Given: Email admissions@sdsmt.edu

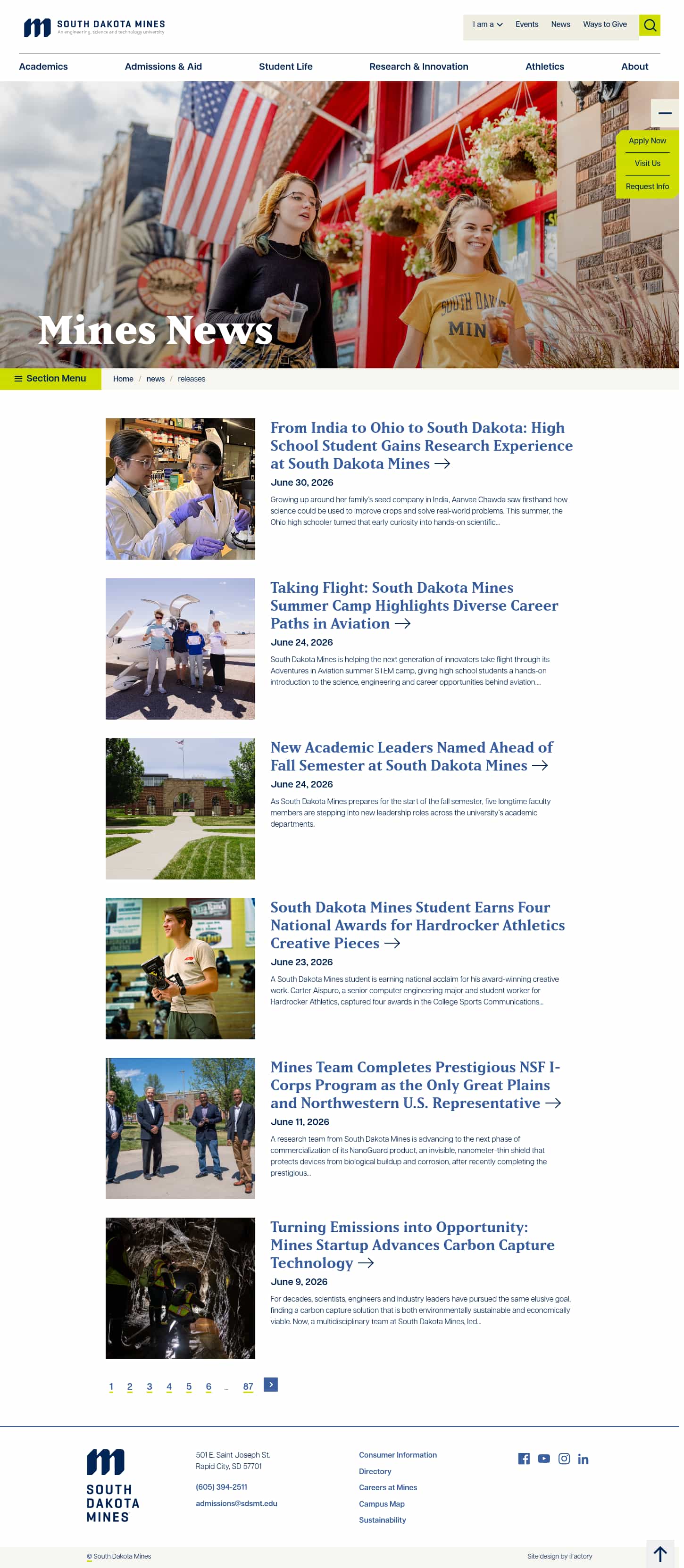Looking at the screenshot, I should click(x=236, y=1503).
